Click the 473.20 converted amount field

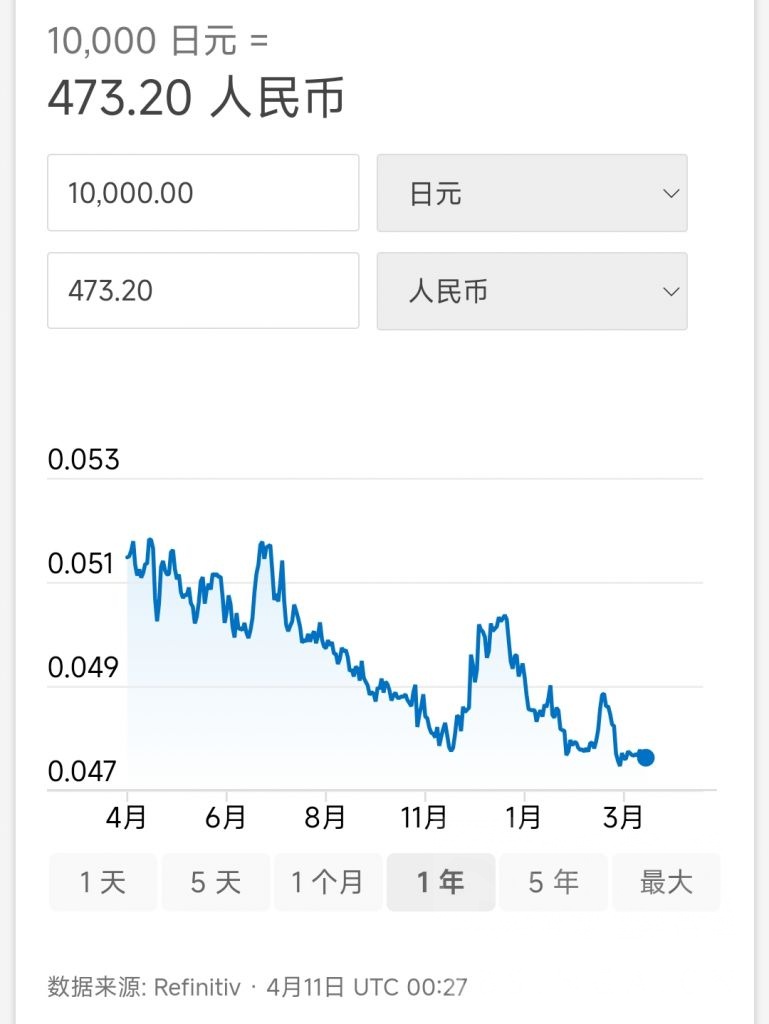203,291
